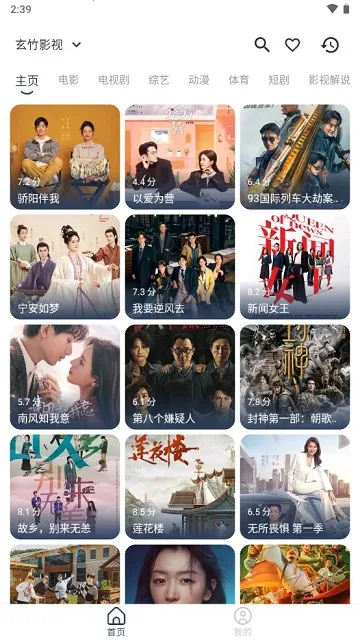The height and width of the screenshot is (640, 360).
Task: Open the 新闻女王 card
Action: pyautogui.click(x=295, y=267)
